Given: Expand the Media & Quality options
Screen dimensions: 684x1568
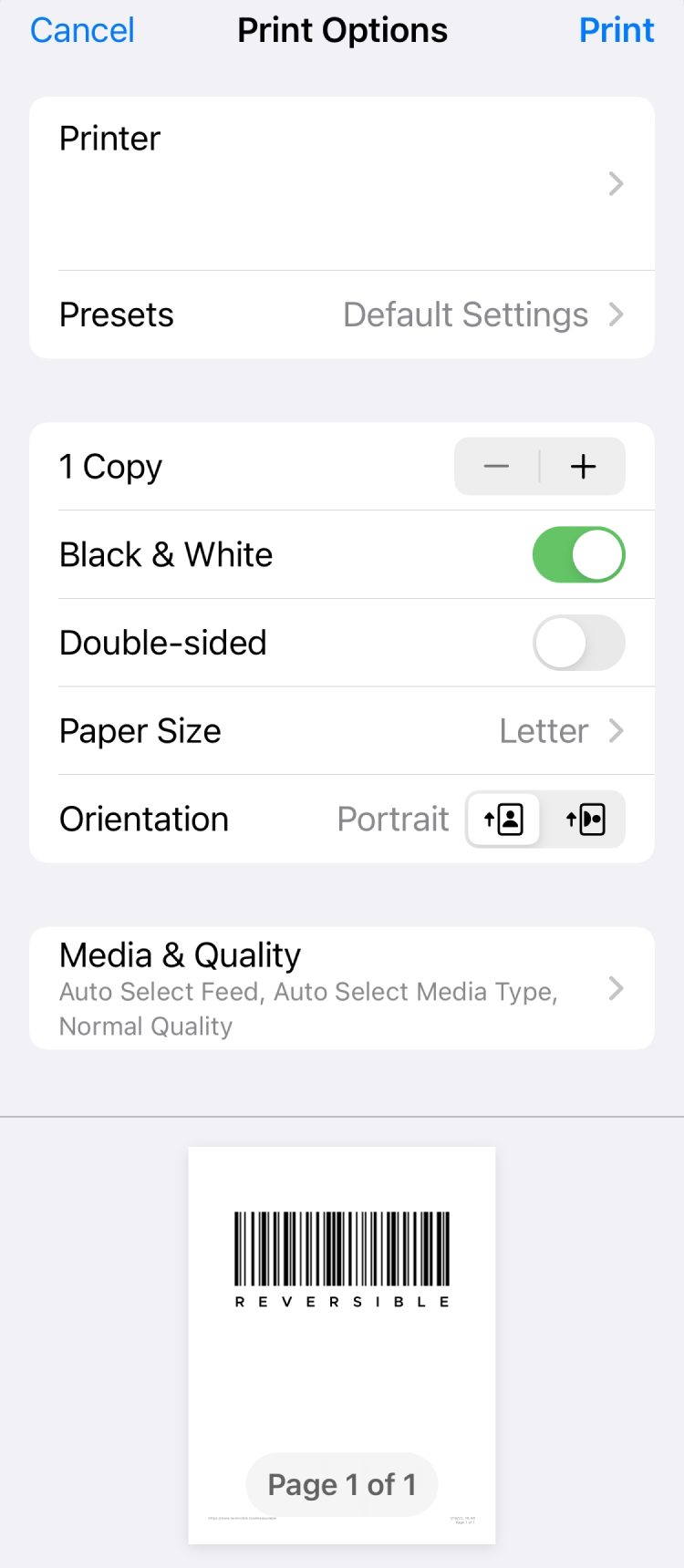Looking at the screenshot, I should click(342, 989).
